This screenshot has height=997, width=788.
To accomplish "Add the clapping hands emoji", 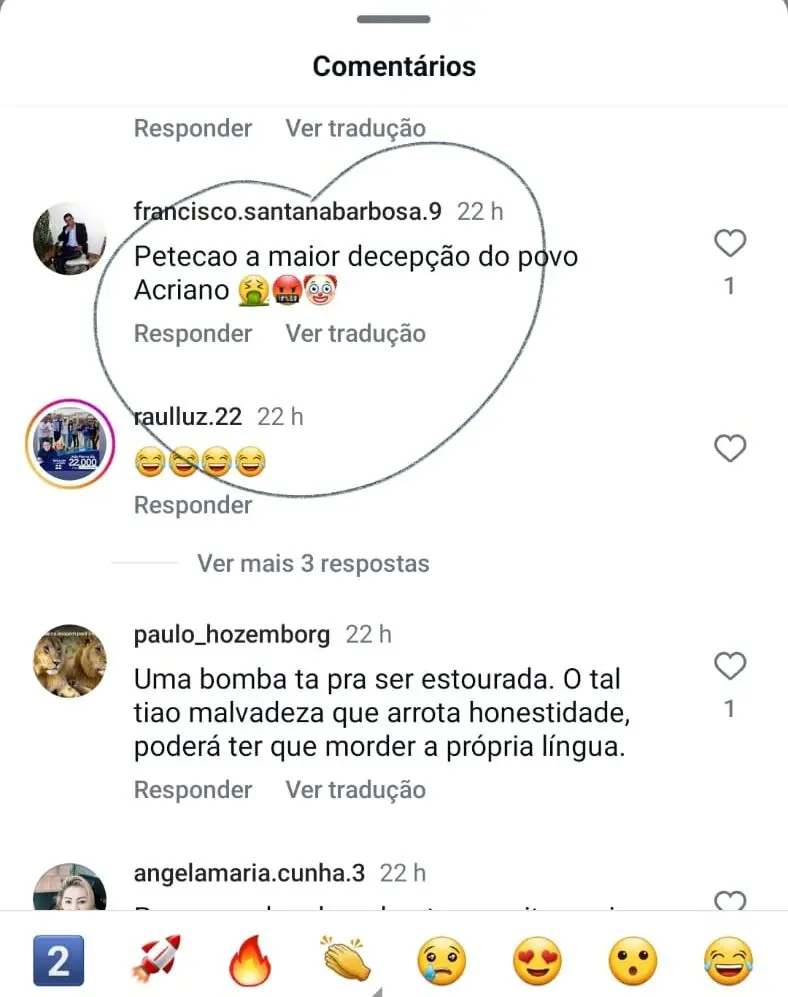I will click(346, 962).
